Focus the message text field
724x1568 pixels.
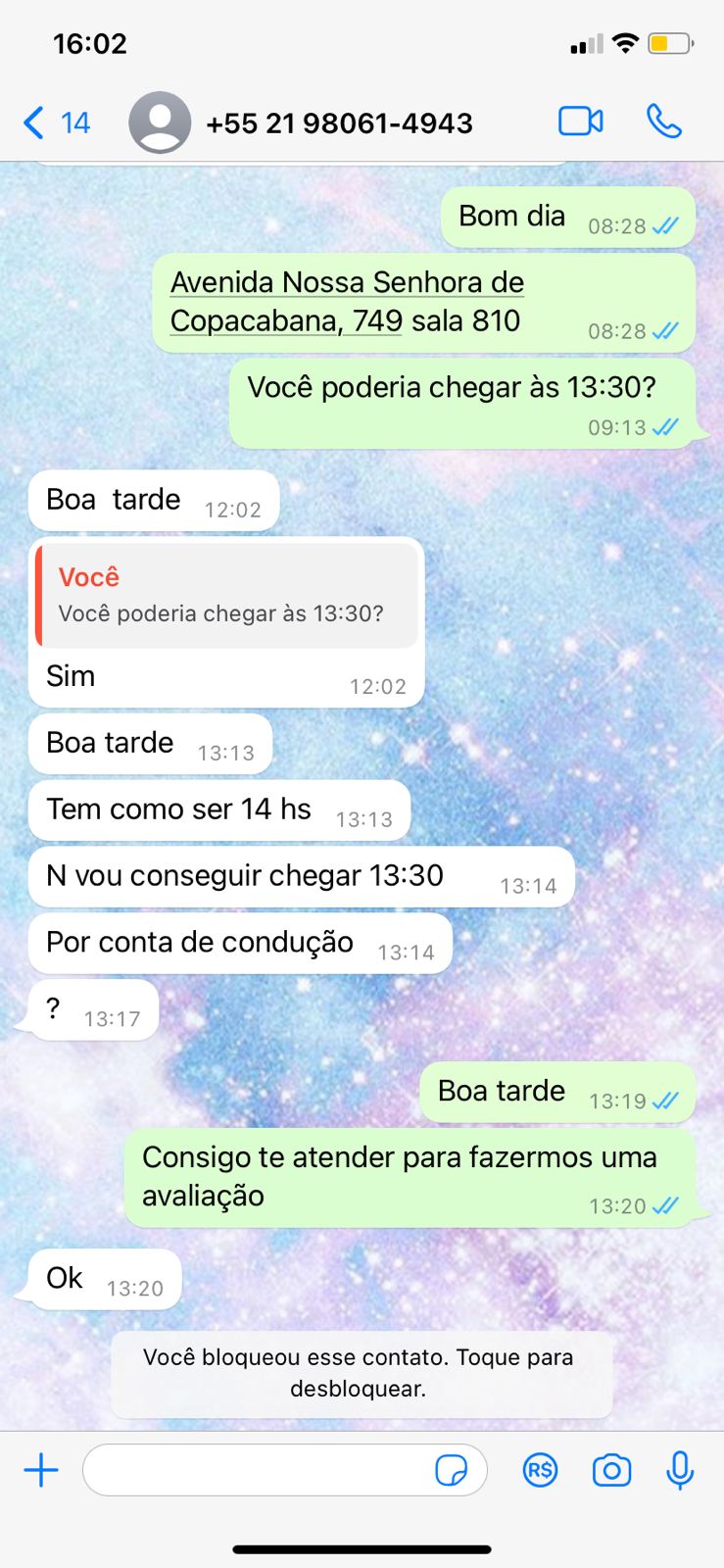pos(255,1470)
